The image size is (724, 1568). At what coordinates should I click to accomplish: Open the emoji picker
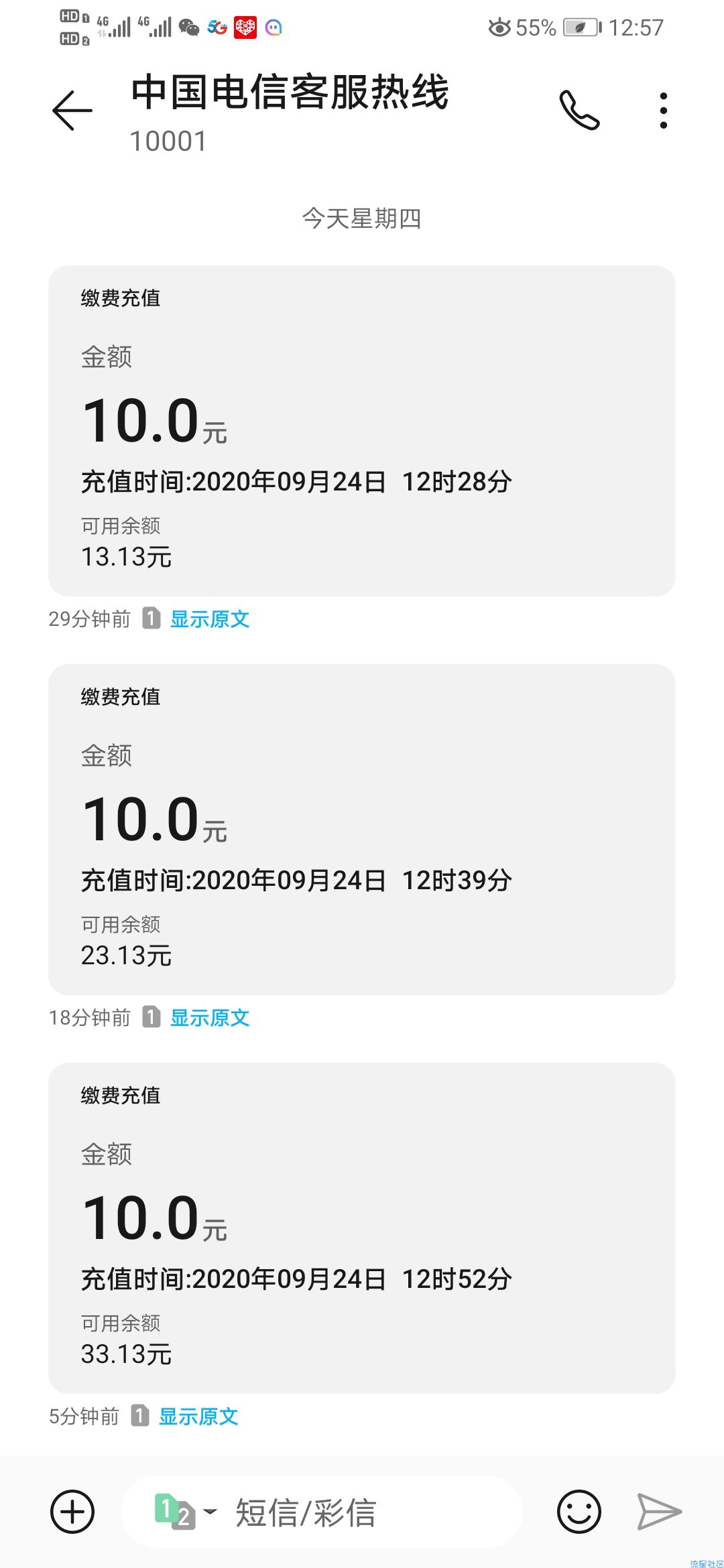579,1512
